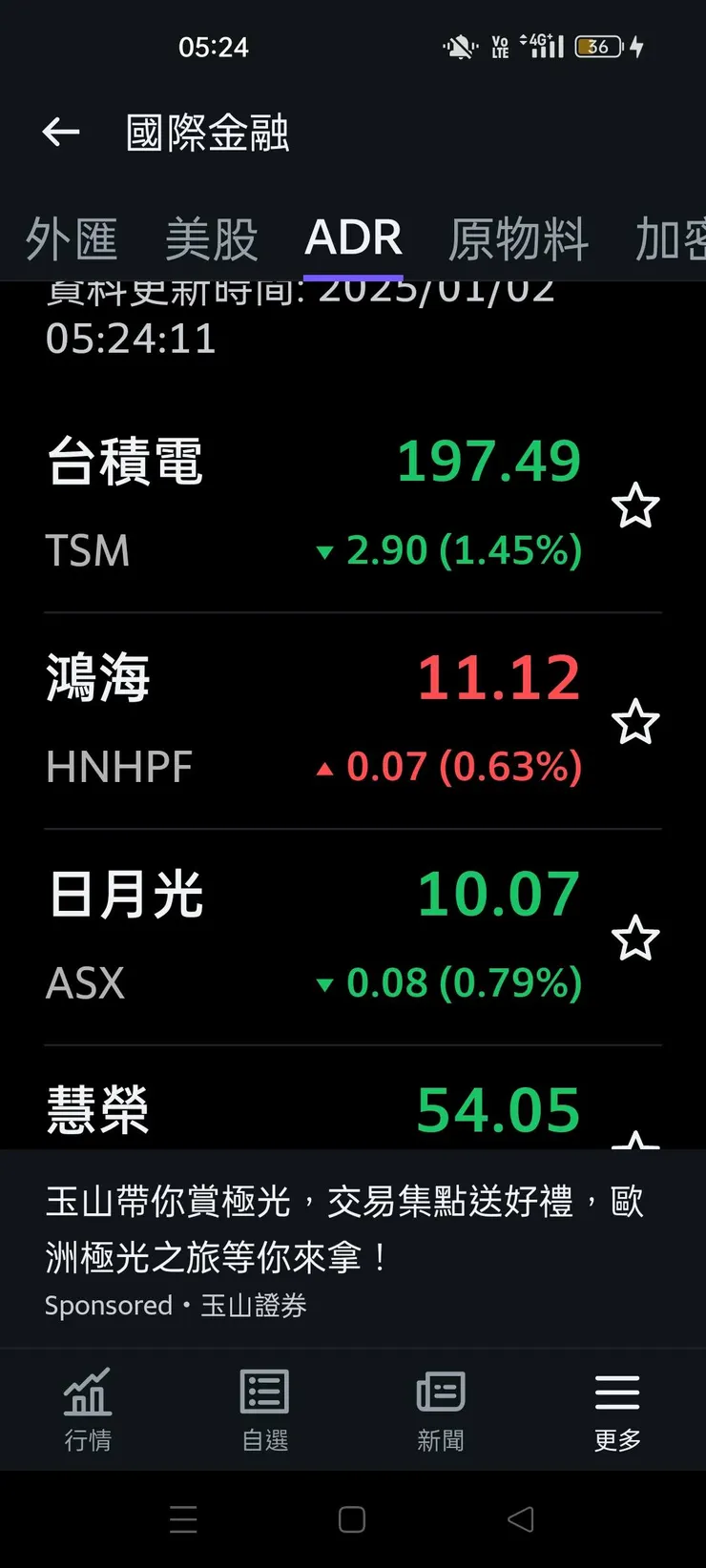706x1568 pixels.
Task: Open the 慧榮 quote row
Action: point(315,1111)
